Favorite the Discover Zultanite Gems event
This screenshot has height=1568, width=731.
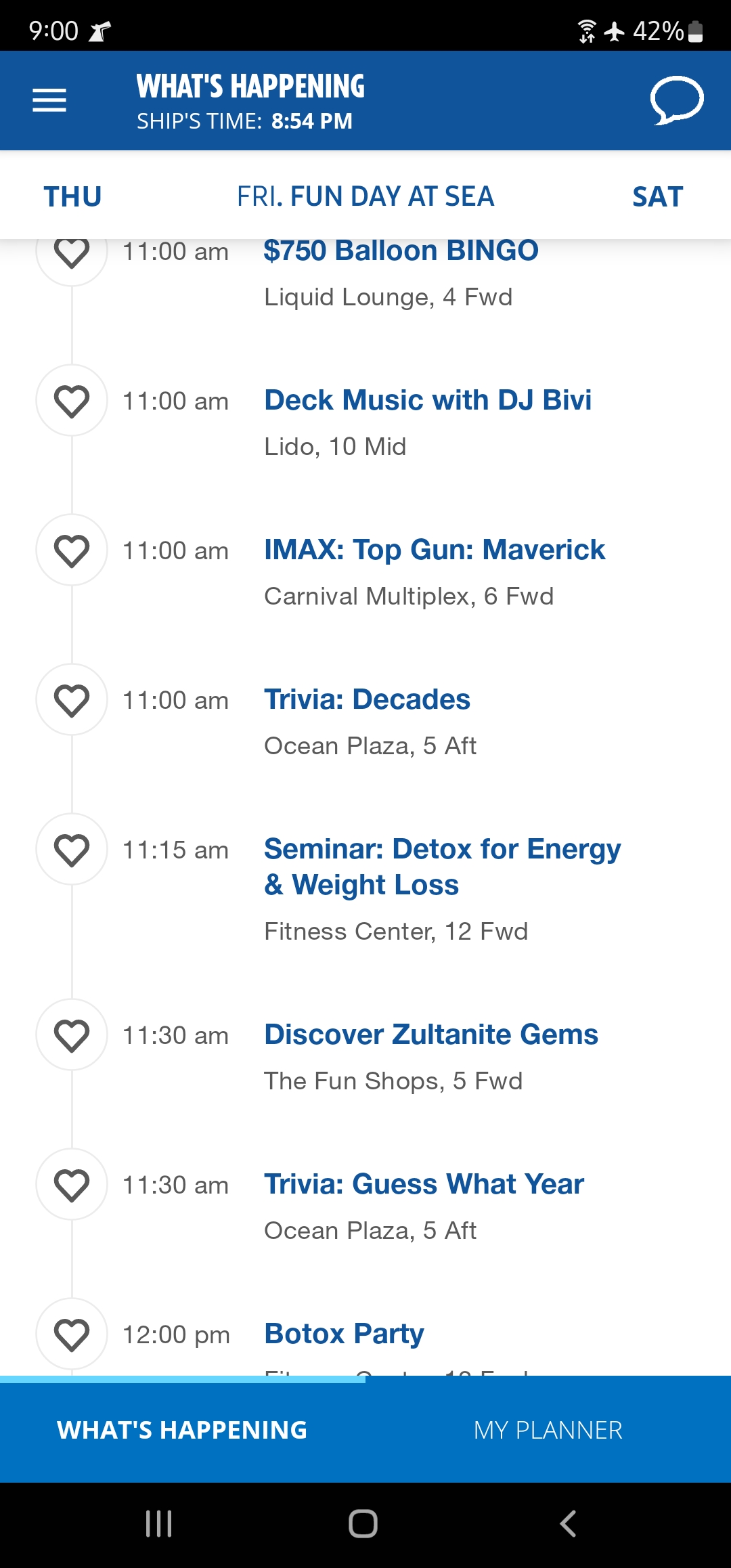[72, 1035]
